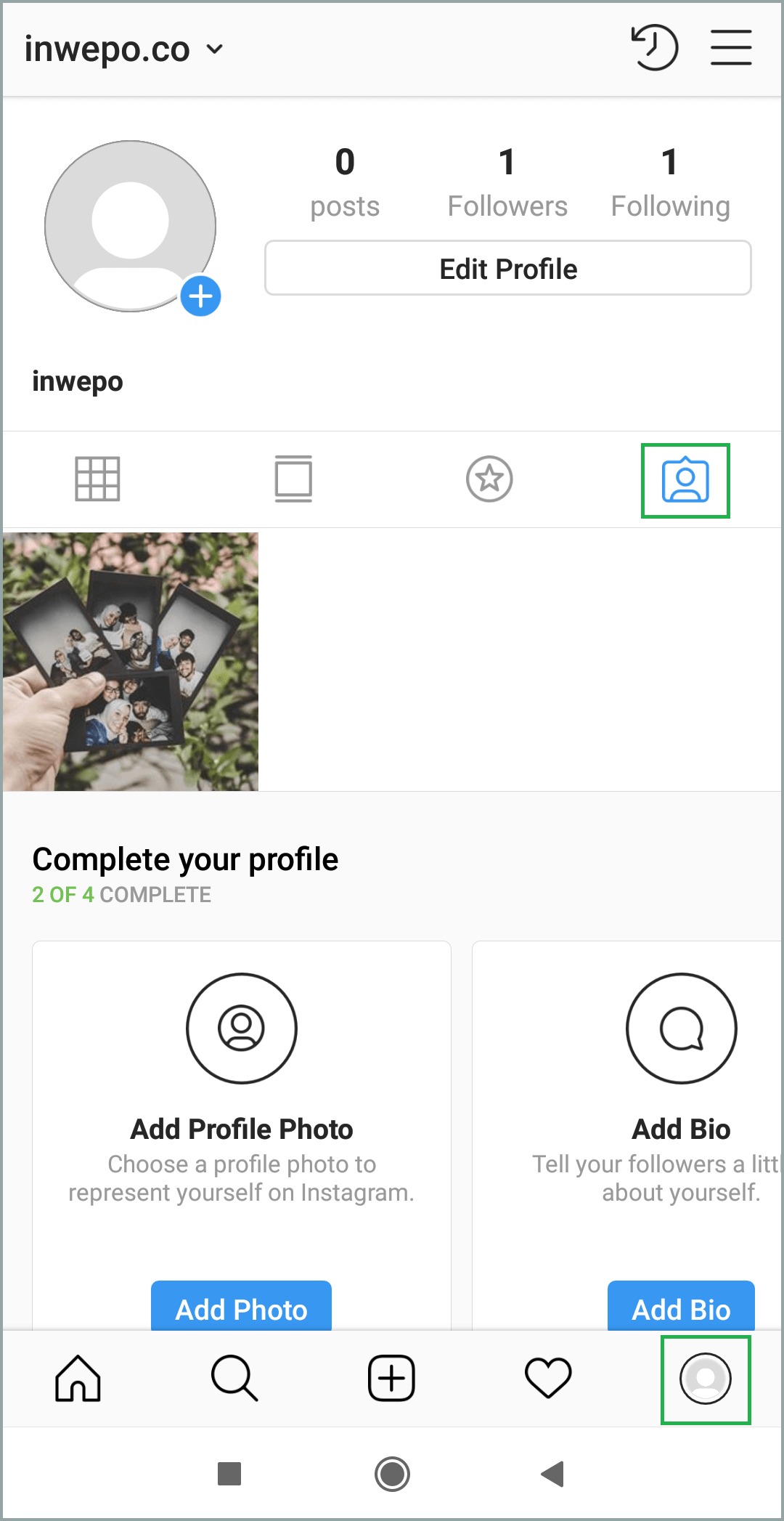
Task: Open the activity heart tab
Action: tap(548, 1379)
